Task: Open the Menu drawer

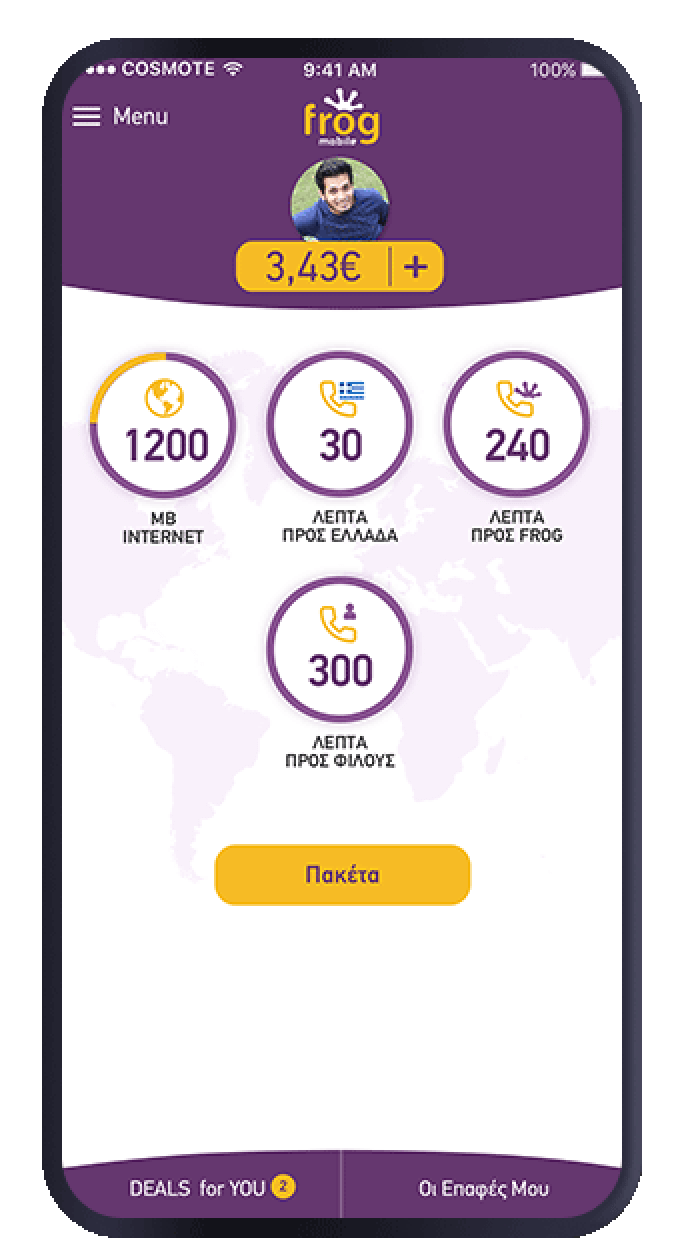Action: pyautogui.click(x=120, y=117)
